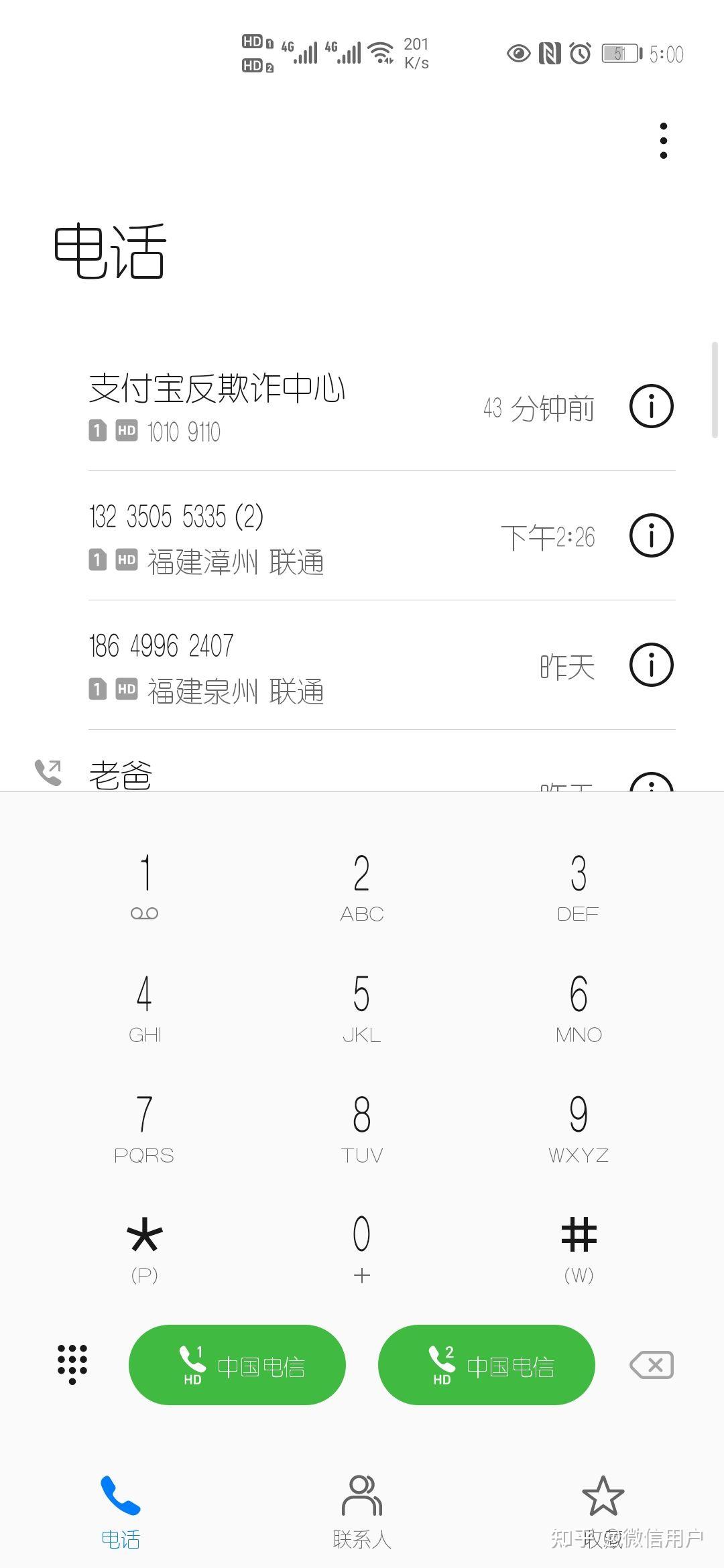Screen dimensions: 724x1568
Task: View details of call from 132 3505 5335
Action: (650, 535)
